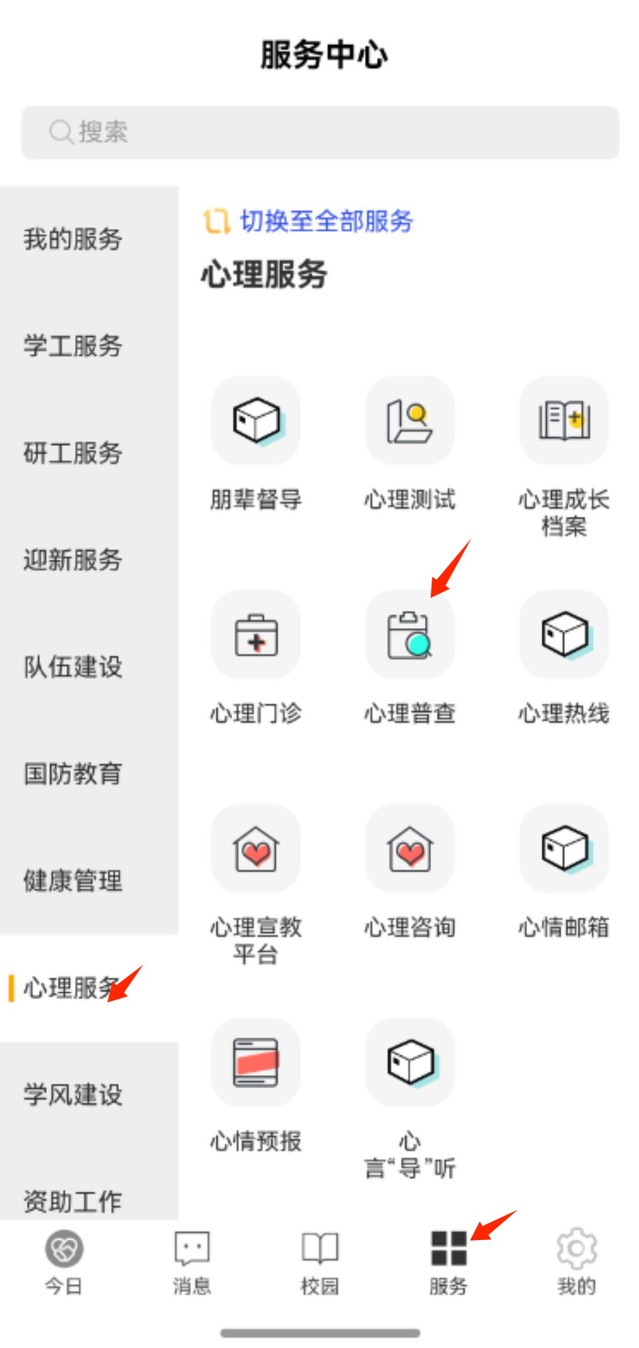
Task: Open 心理宣教平台
Action: click(256, 849)
